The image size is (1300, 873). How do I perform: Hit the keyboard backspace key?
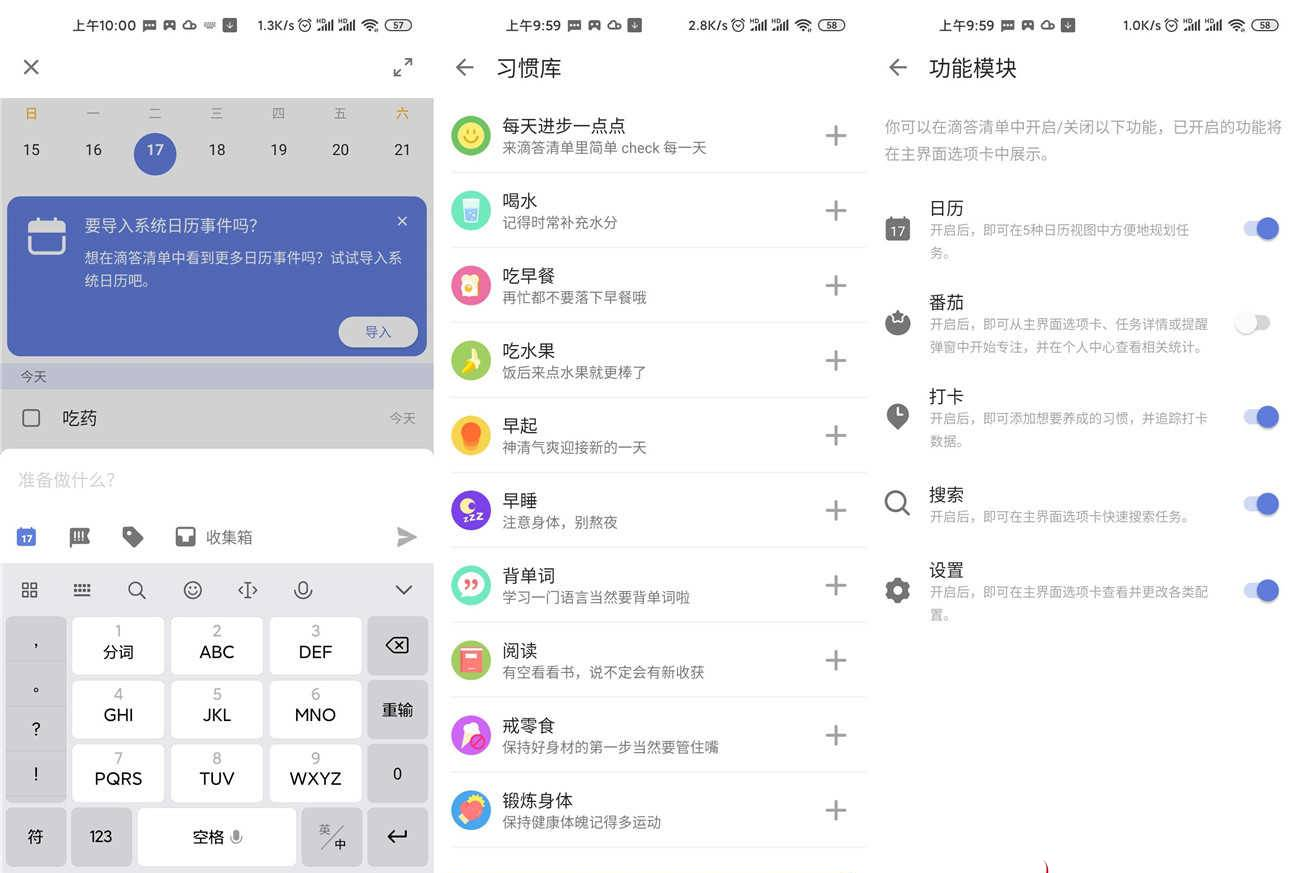click(x=397, y=646)
